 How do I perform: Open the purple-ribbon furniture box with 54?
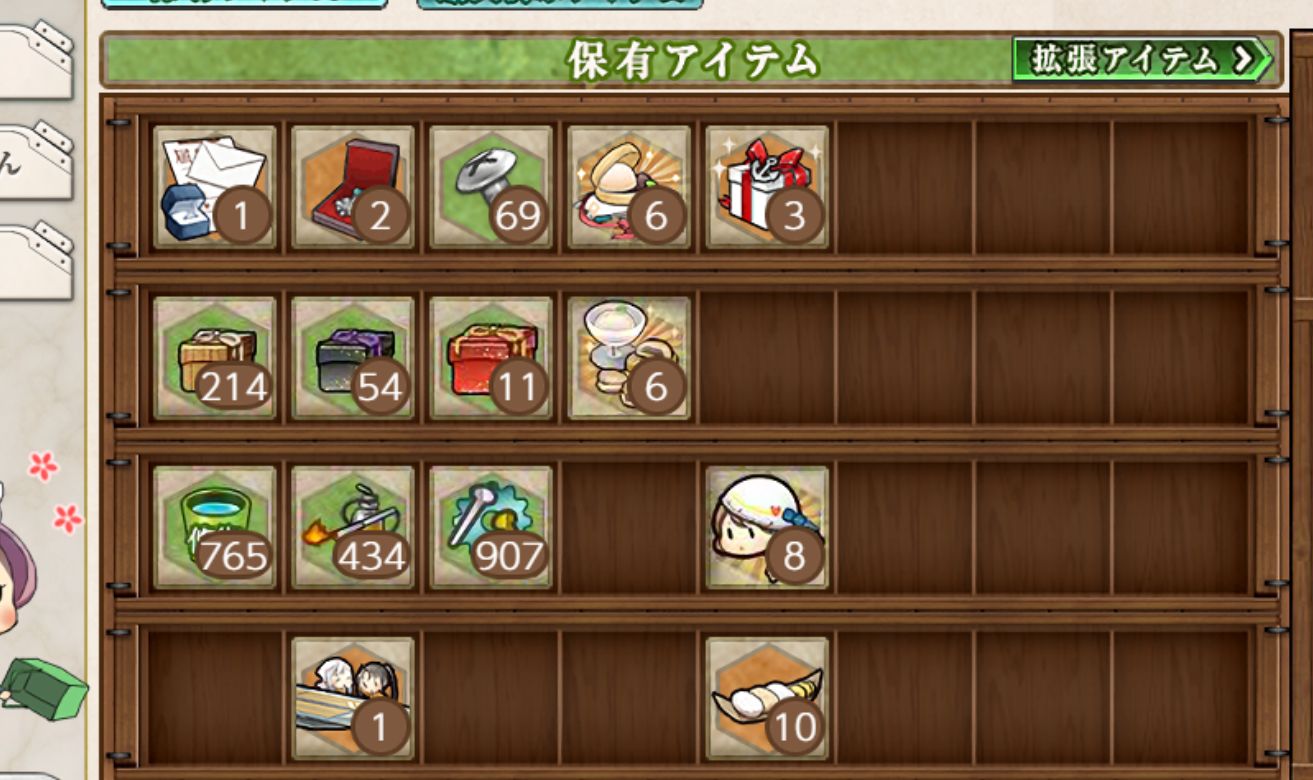(x=352, y=357)
